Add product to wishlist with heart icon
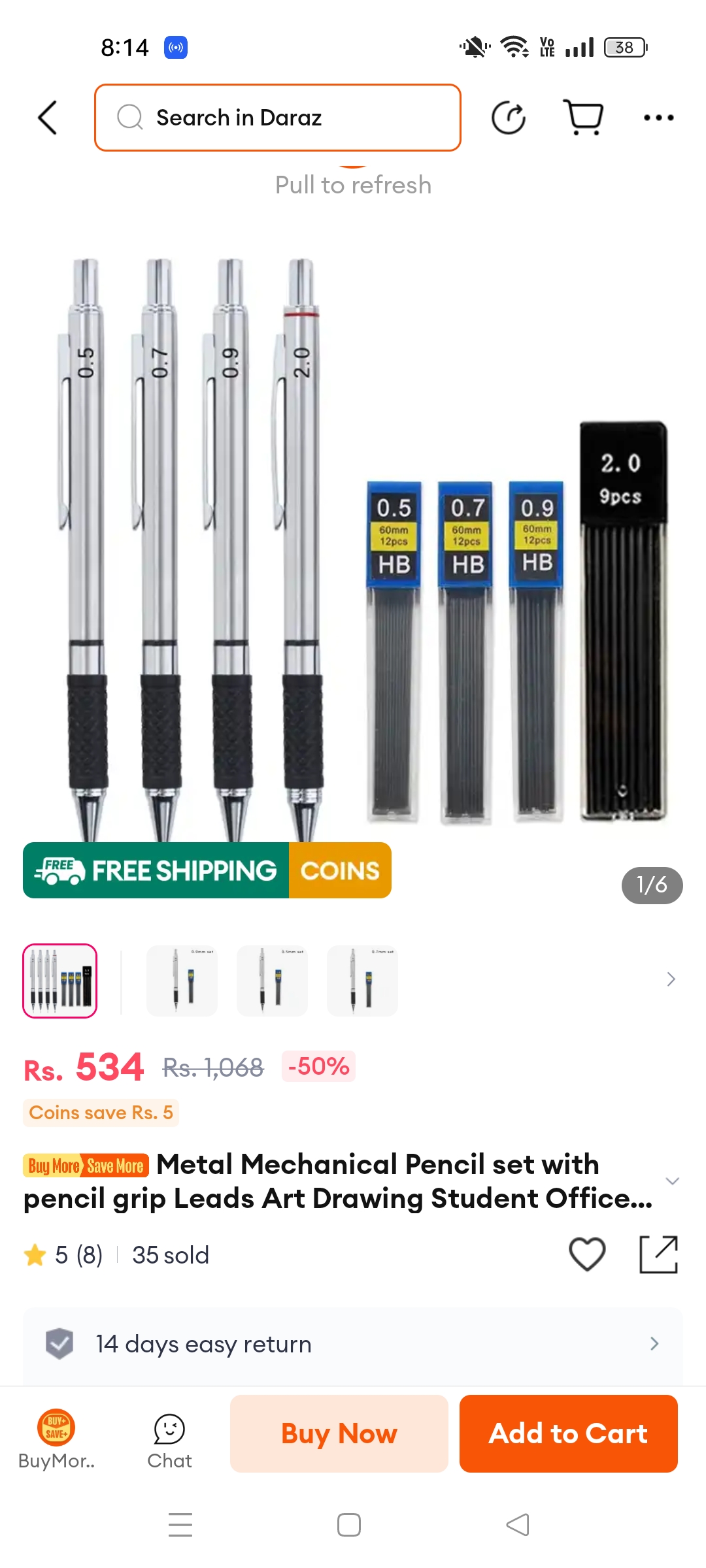The width and height of the screenshot is (706, 1568). tap(587, 1254)
